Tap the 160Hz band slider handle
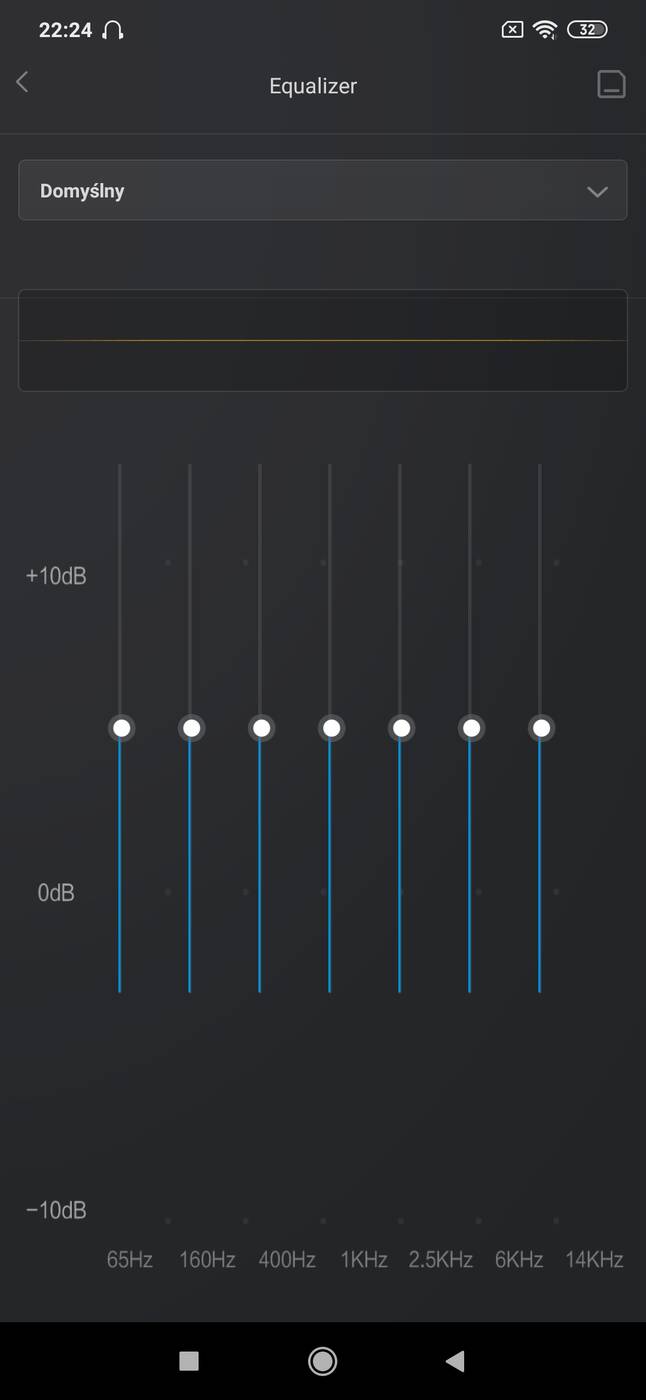 (x=191, y=728)
